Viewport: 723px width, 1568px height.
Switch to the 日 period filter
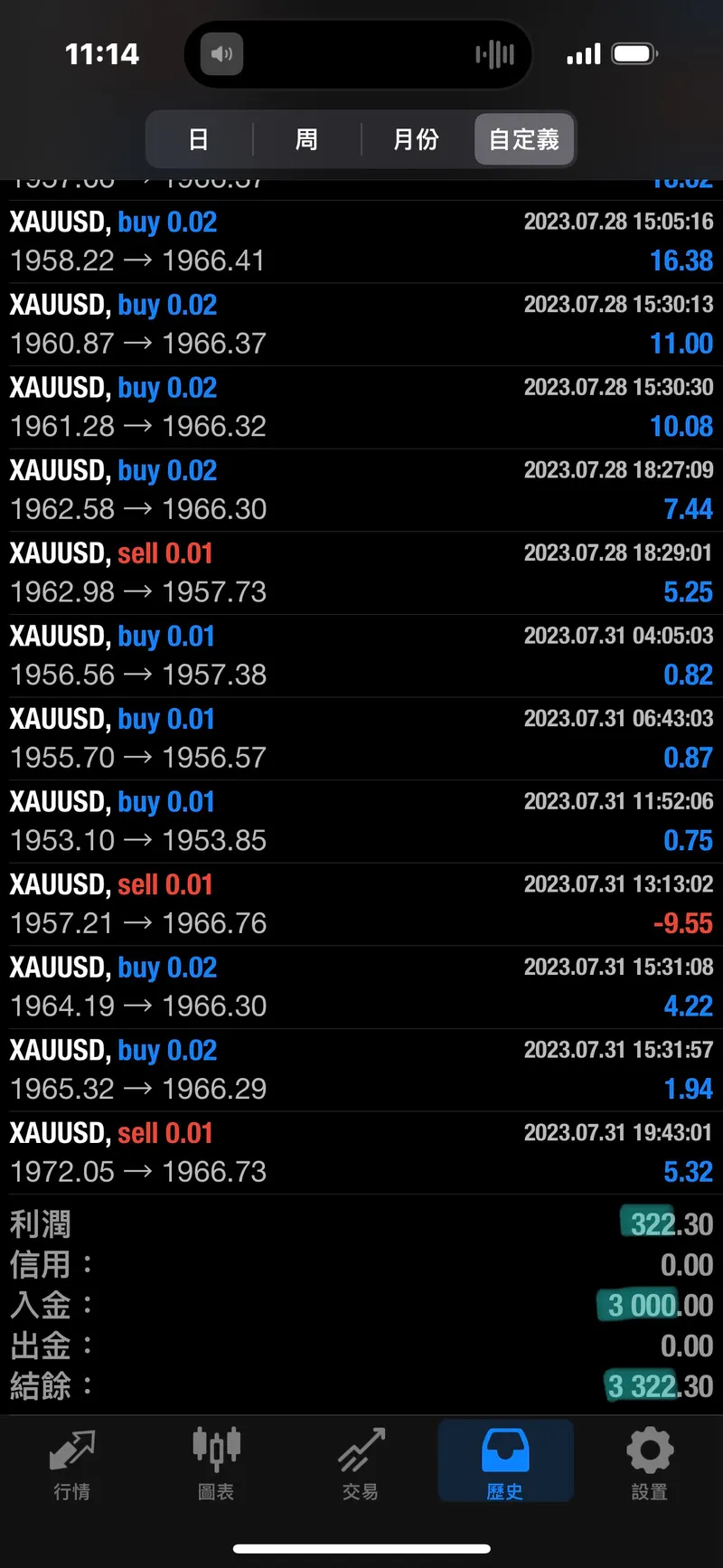pos(199,139)
